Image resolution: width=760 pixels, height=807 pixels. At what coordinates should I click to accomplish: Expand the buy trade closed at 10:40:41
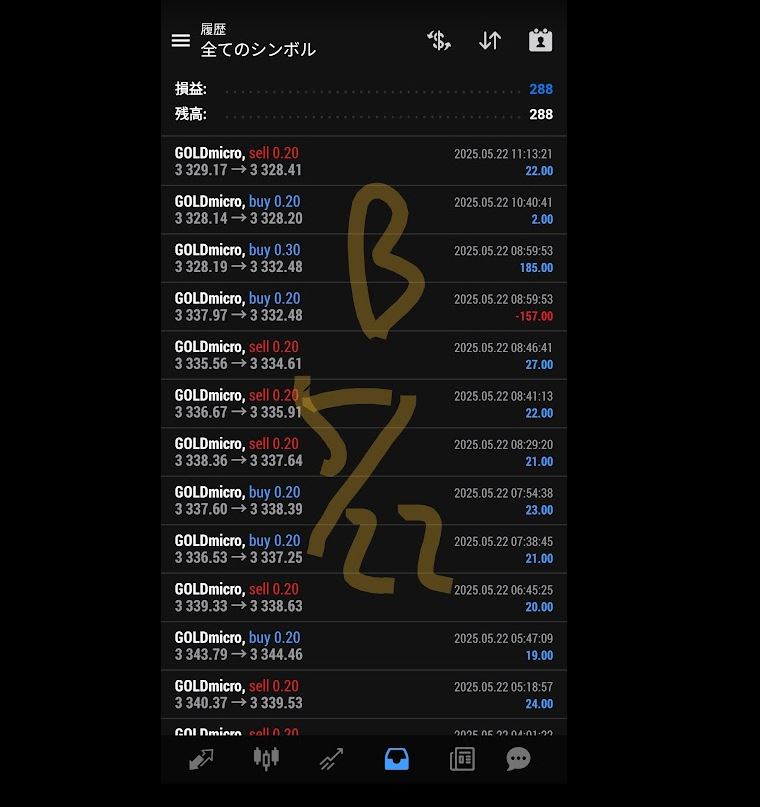363,210
